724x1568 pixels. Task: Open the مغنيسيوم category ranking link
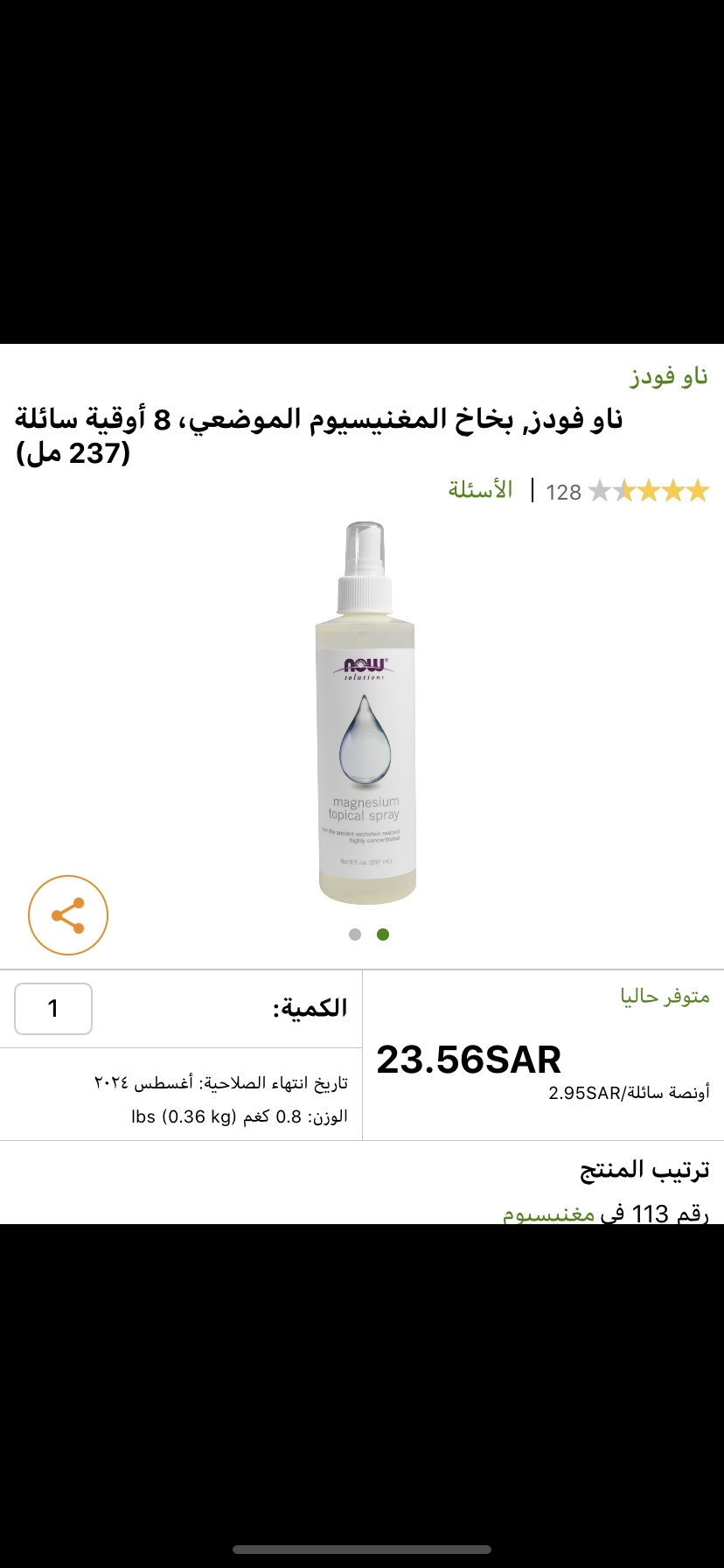pyautogui.click(x=548, y=1214)
